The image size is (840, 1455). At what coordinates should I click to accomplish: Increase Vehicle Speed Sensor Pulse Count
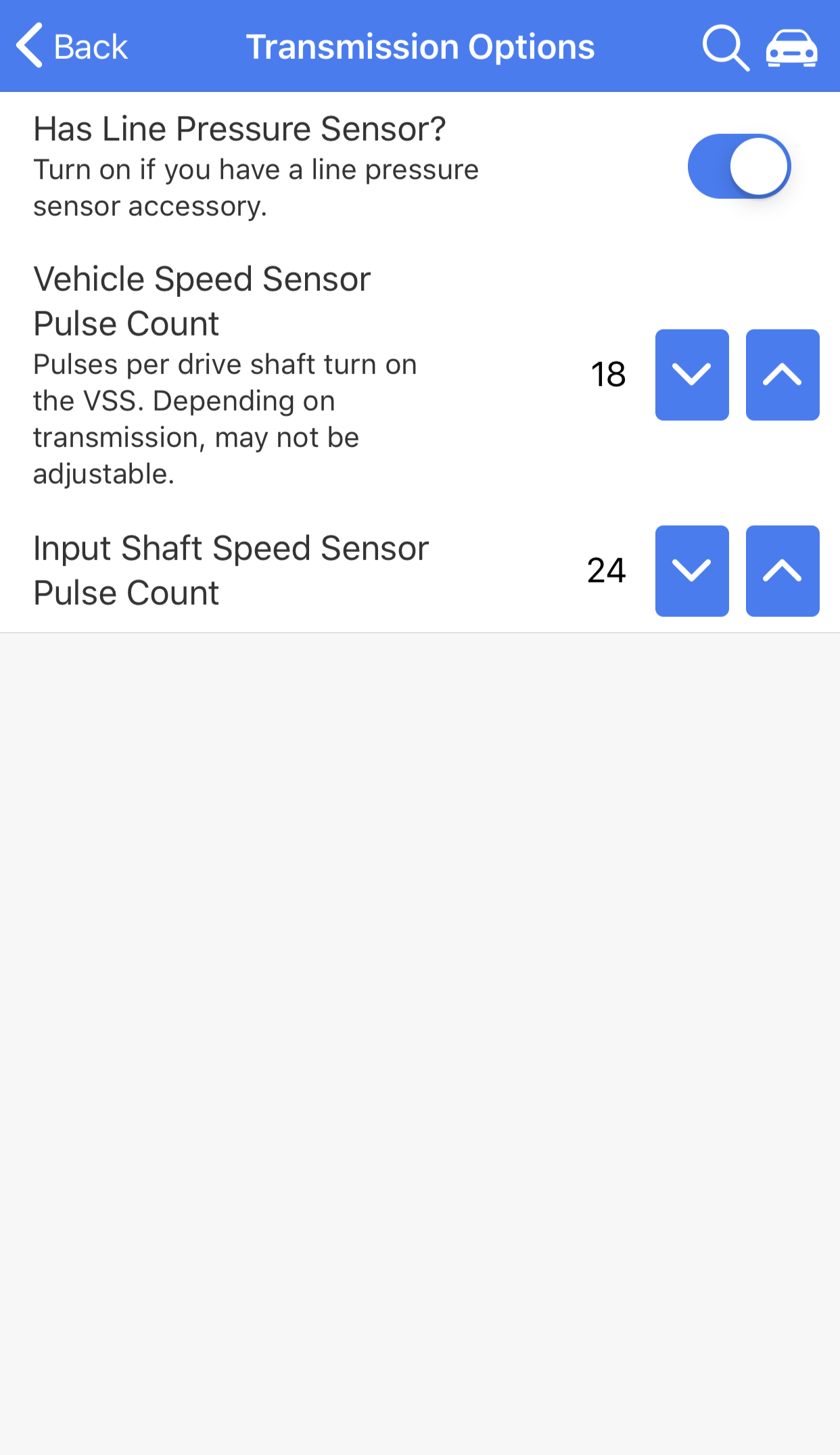pos(782,375)
